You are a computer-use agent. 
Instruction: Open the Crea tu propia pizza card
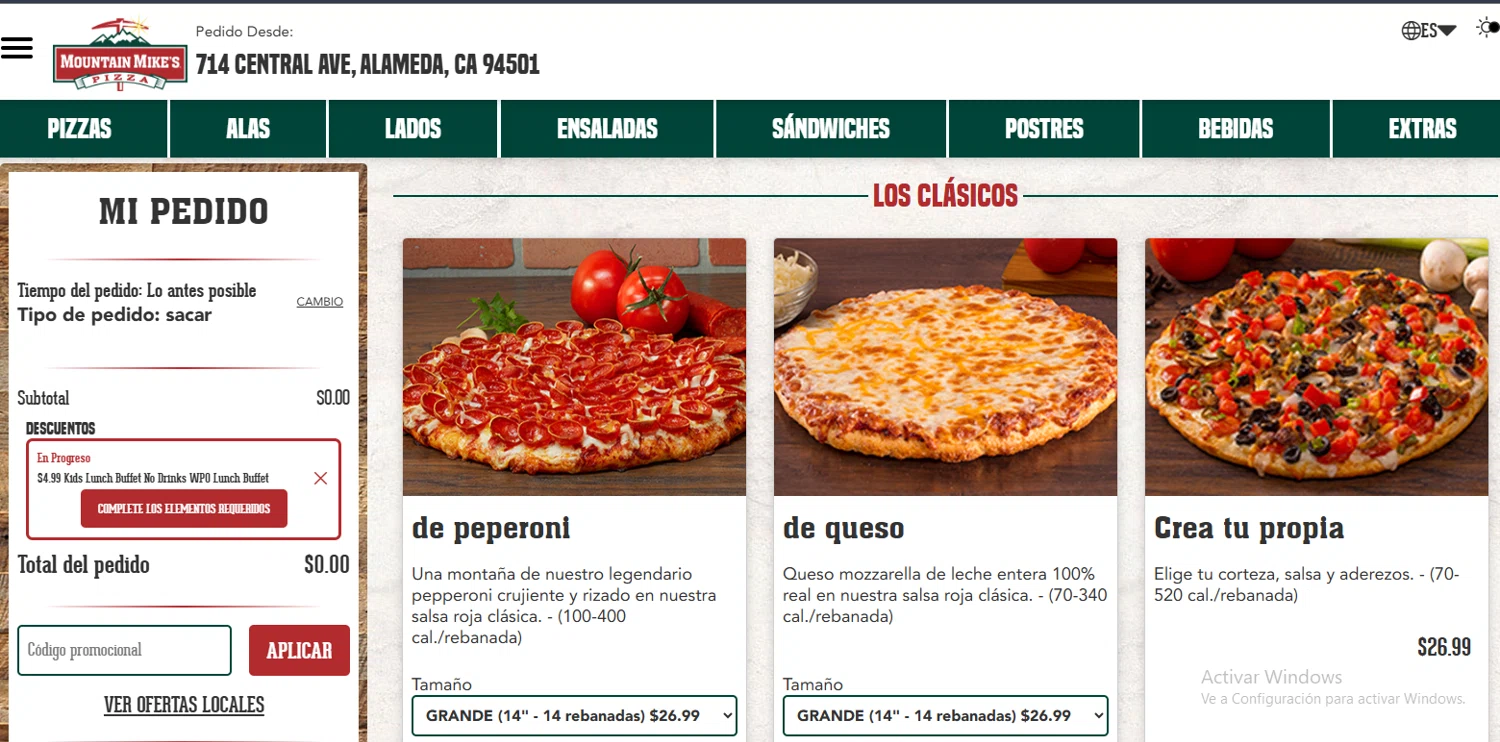coord(1316,367)
